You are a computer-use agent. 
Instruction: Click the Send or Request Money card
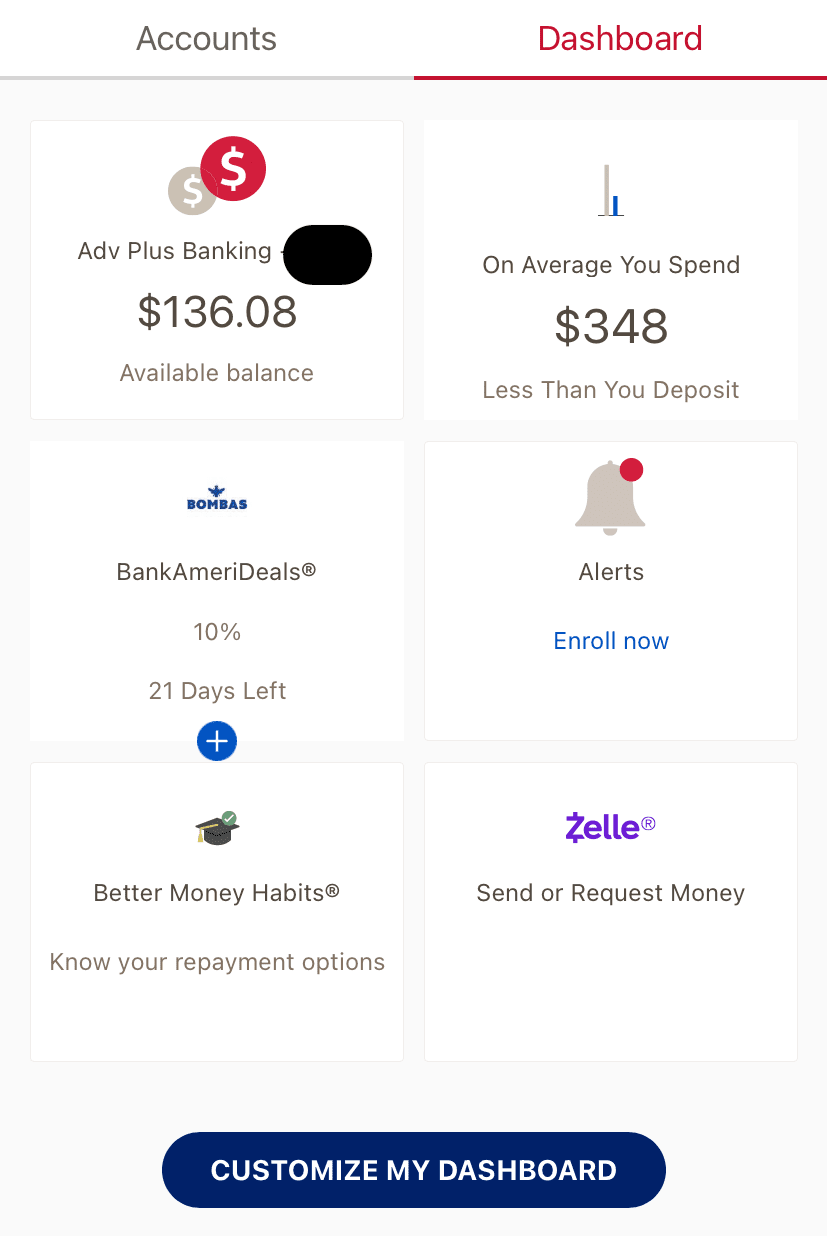(610, 893)
